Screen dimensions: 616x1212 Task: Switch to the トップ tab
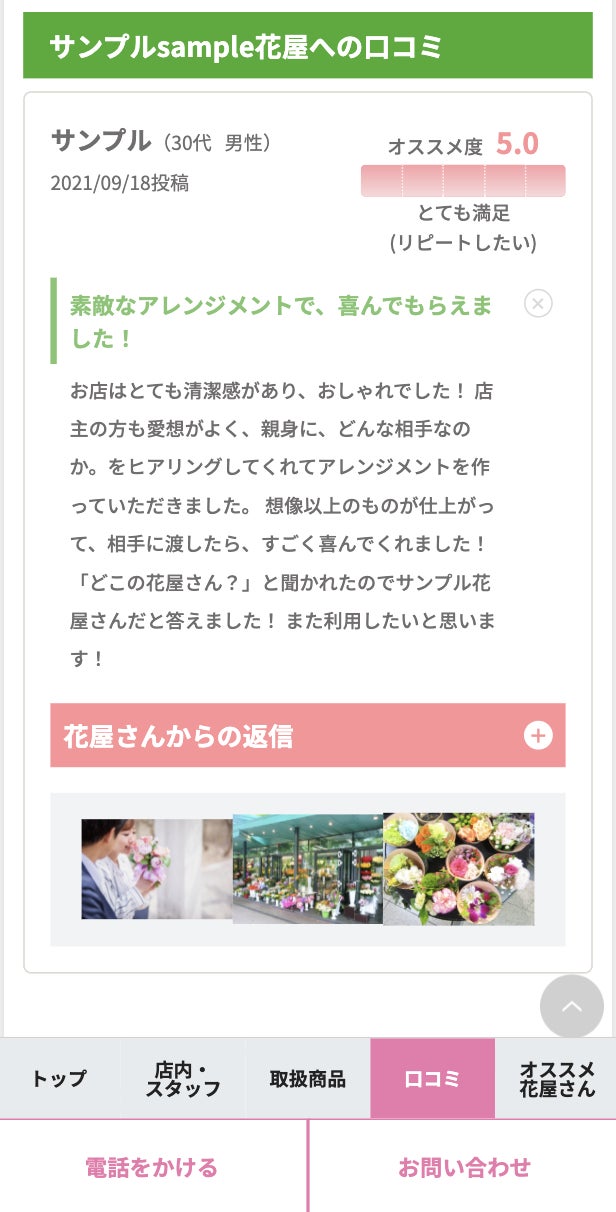coord(60,1079)
